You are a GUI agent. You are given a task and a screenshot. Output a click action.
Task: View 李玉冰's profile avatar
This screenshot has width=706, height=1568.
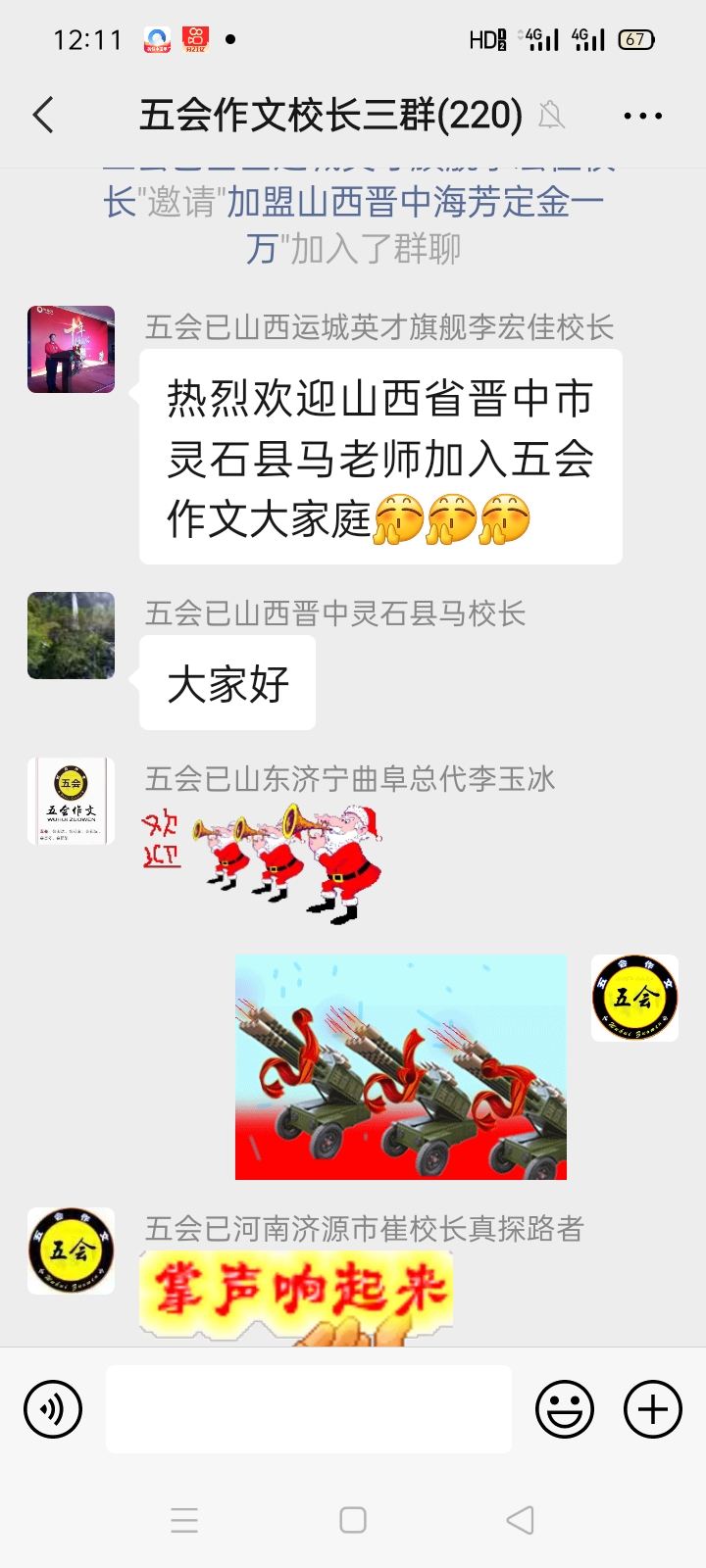71,802
